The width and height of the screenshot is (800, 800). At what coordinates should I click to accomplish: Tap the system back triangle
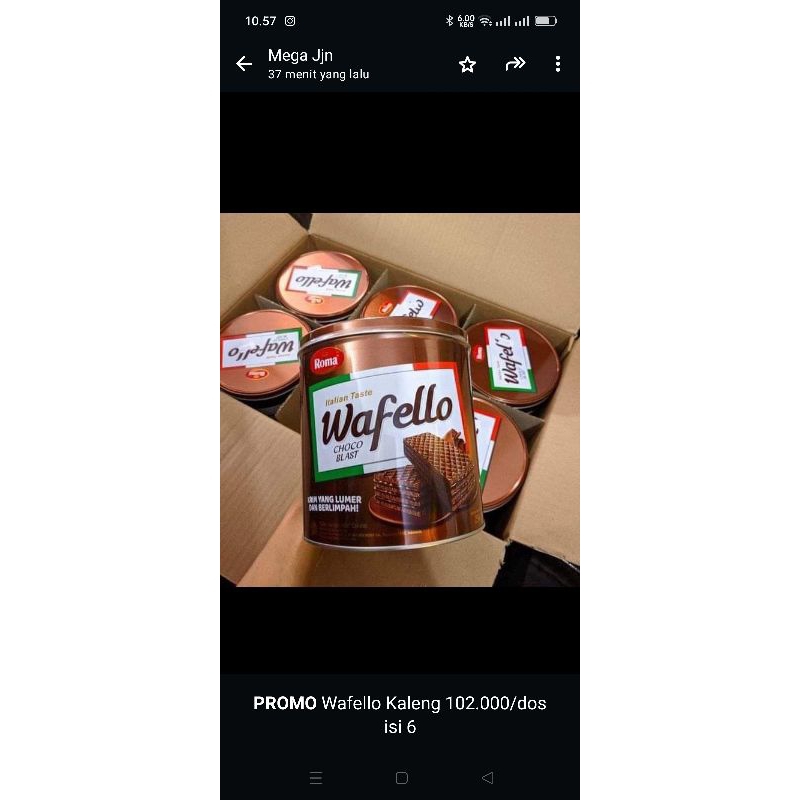(487, 777)
